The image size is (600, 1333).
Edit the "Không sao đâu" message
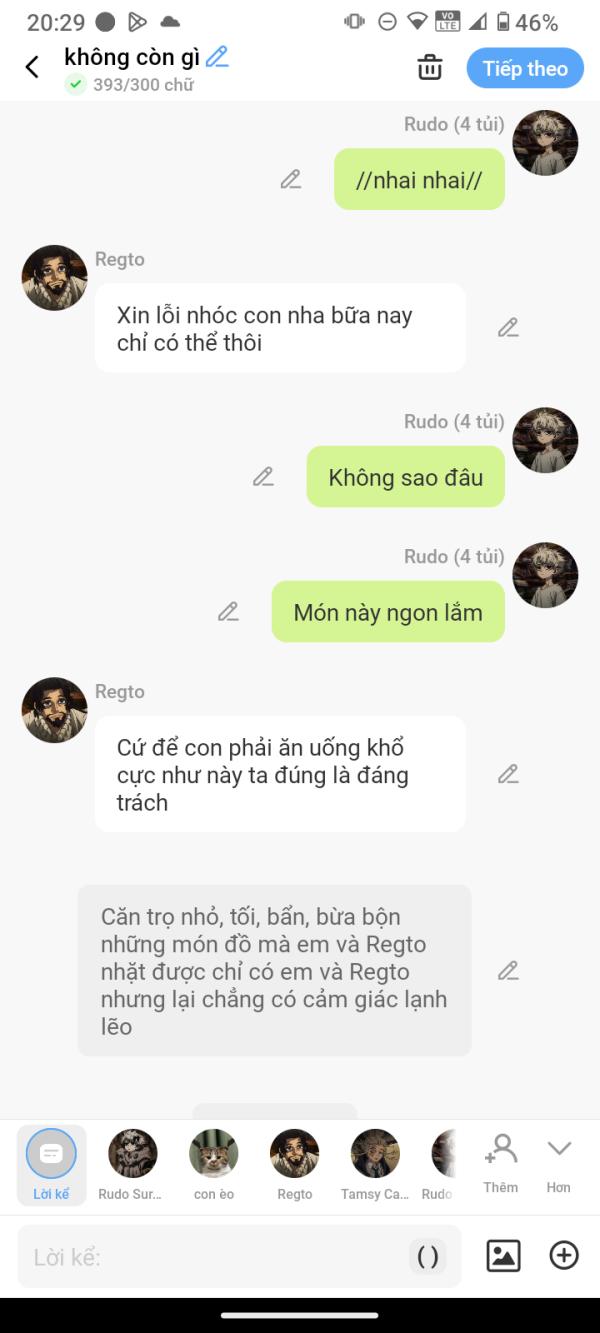tap(263, 476)
